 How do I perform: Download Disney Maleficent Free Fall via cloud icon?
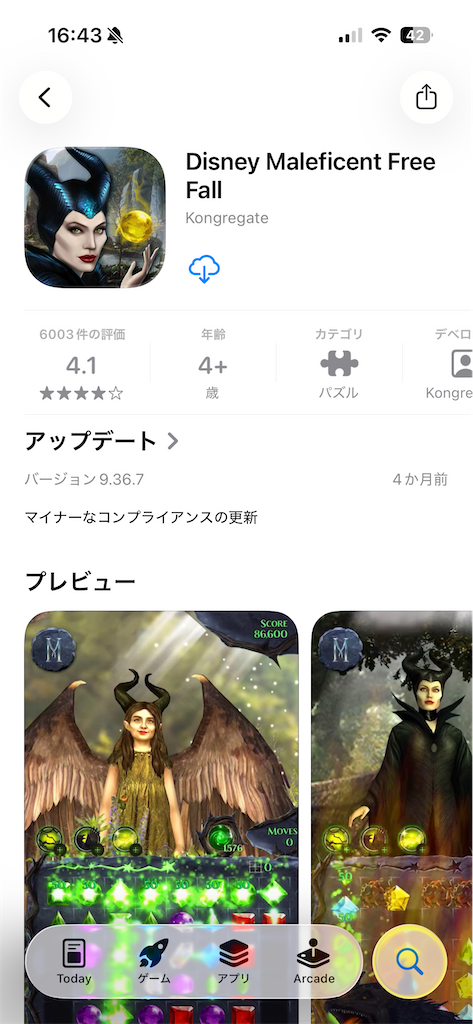[204, 268]
